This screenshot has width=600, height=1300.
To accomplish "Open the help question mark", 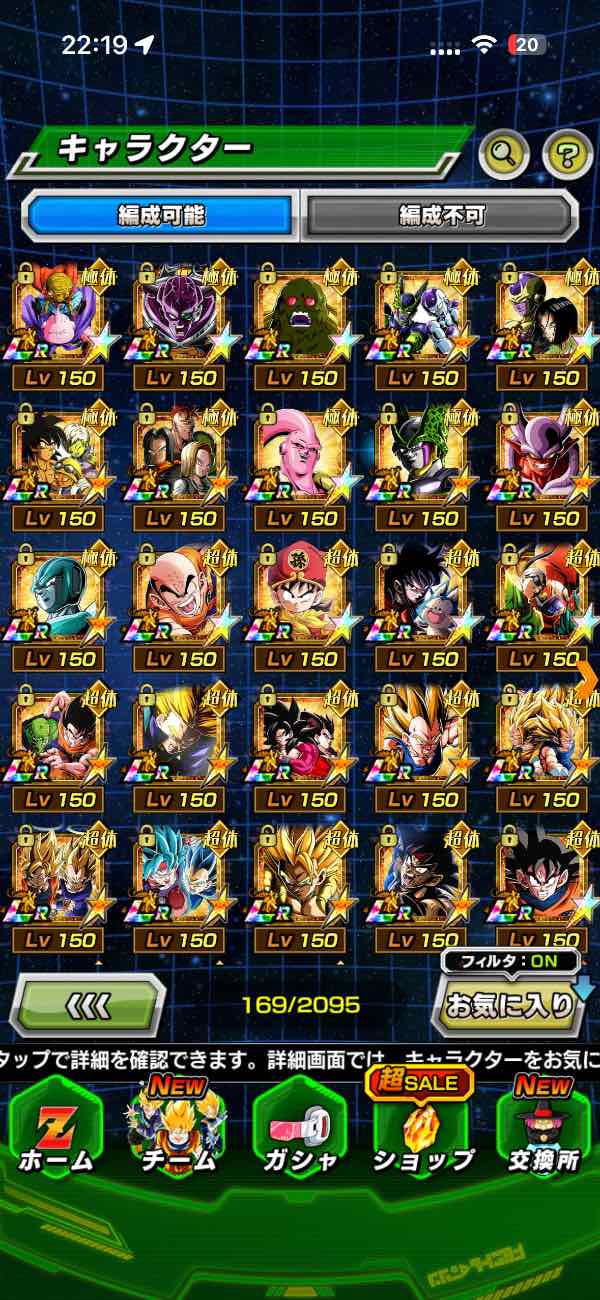I will click(x=567, y=153).
